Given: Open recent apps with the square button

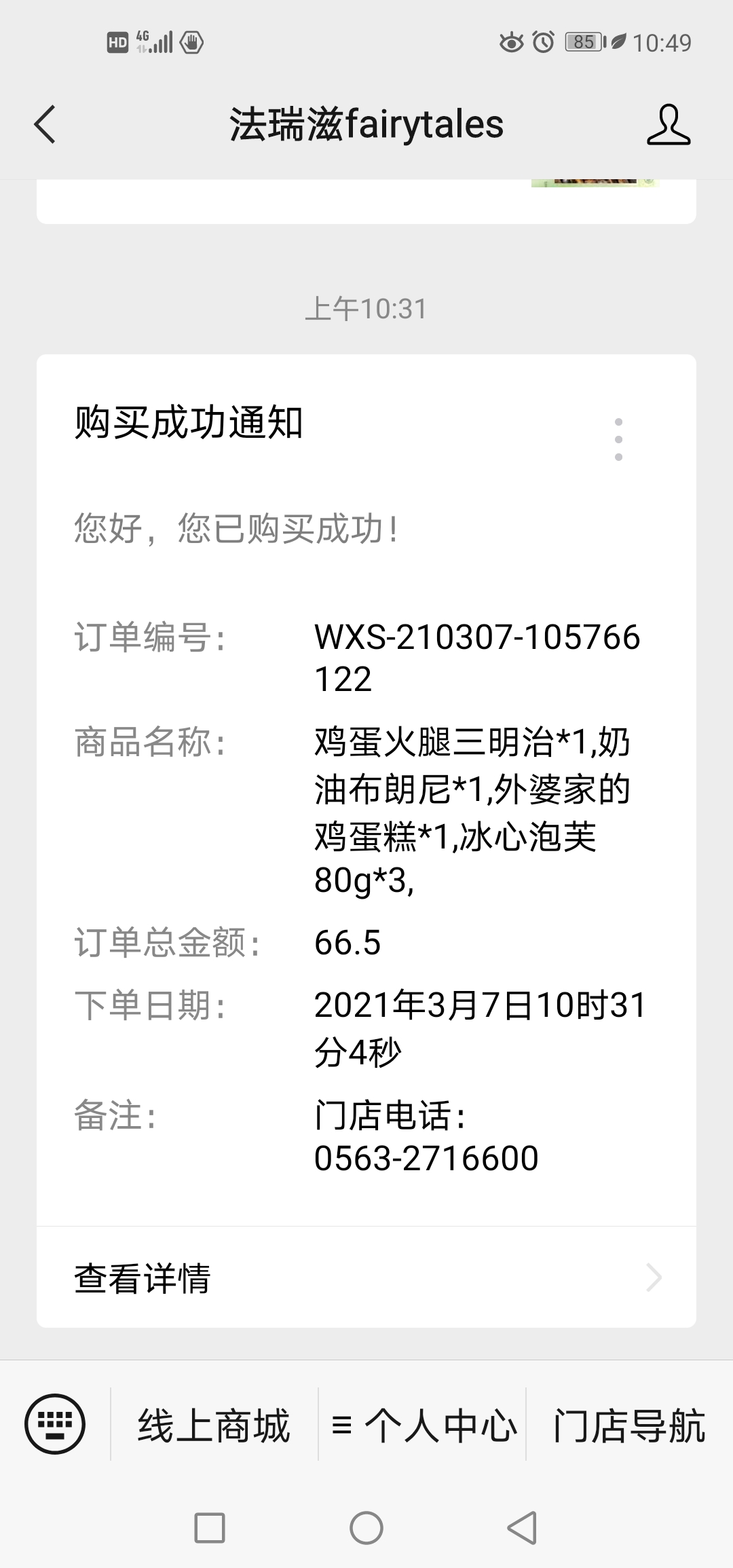Looking at the screenshot, I should click(210, 1529).
